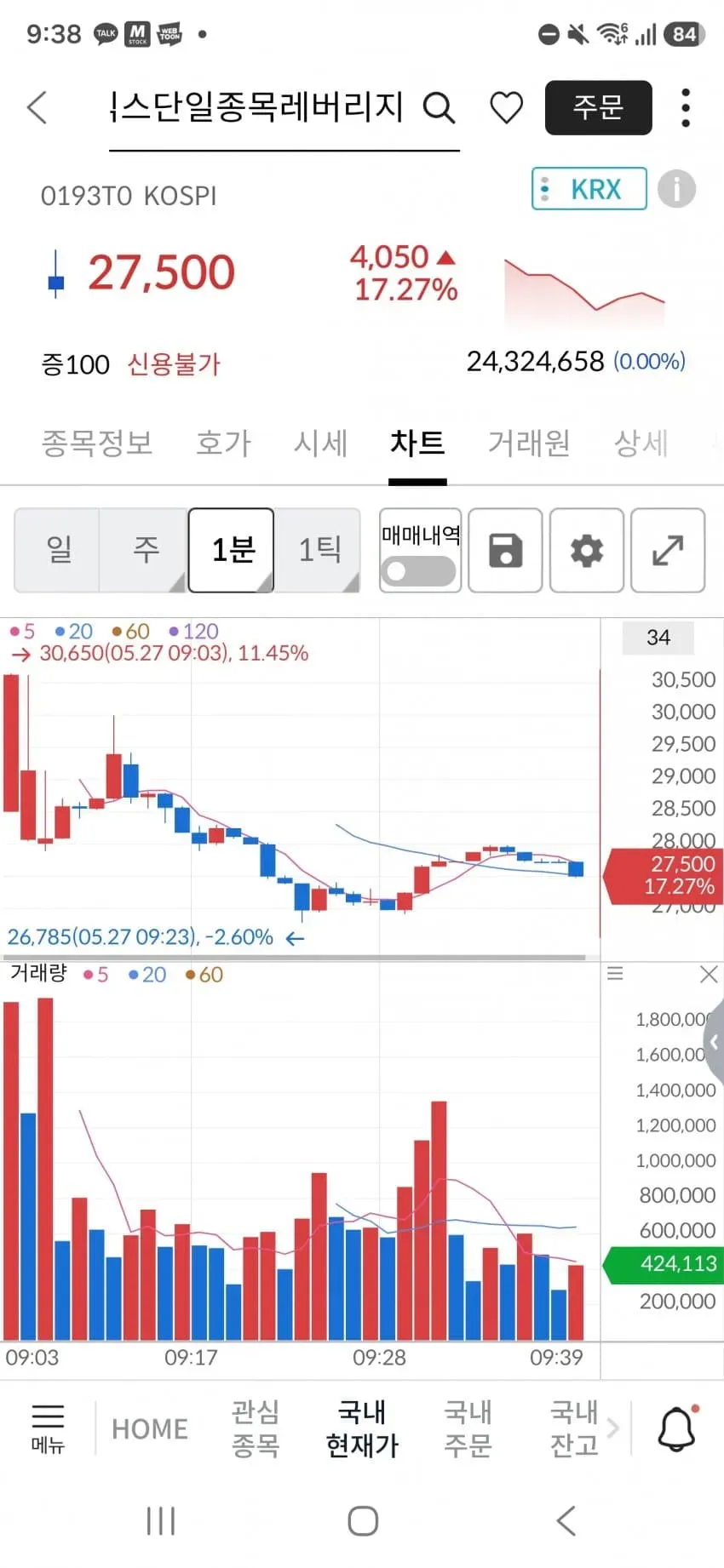The height and width of the screenshot is (1568, 724).
Task: Open the three-dot overflow menu
Action: tap(686, 107)
